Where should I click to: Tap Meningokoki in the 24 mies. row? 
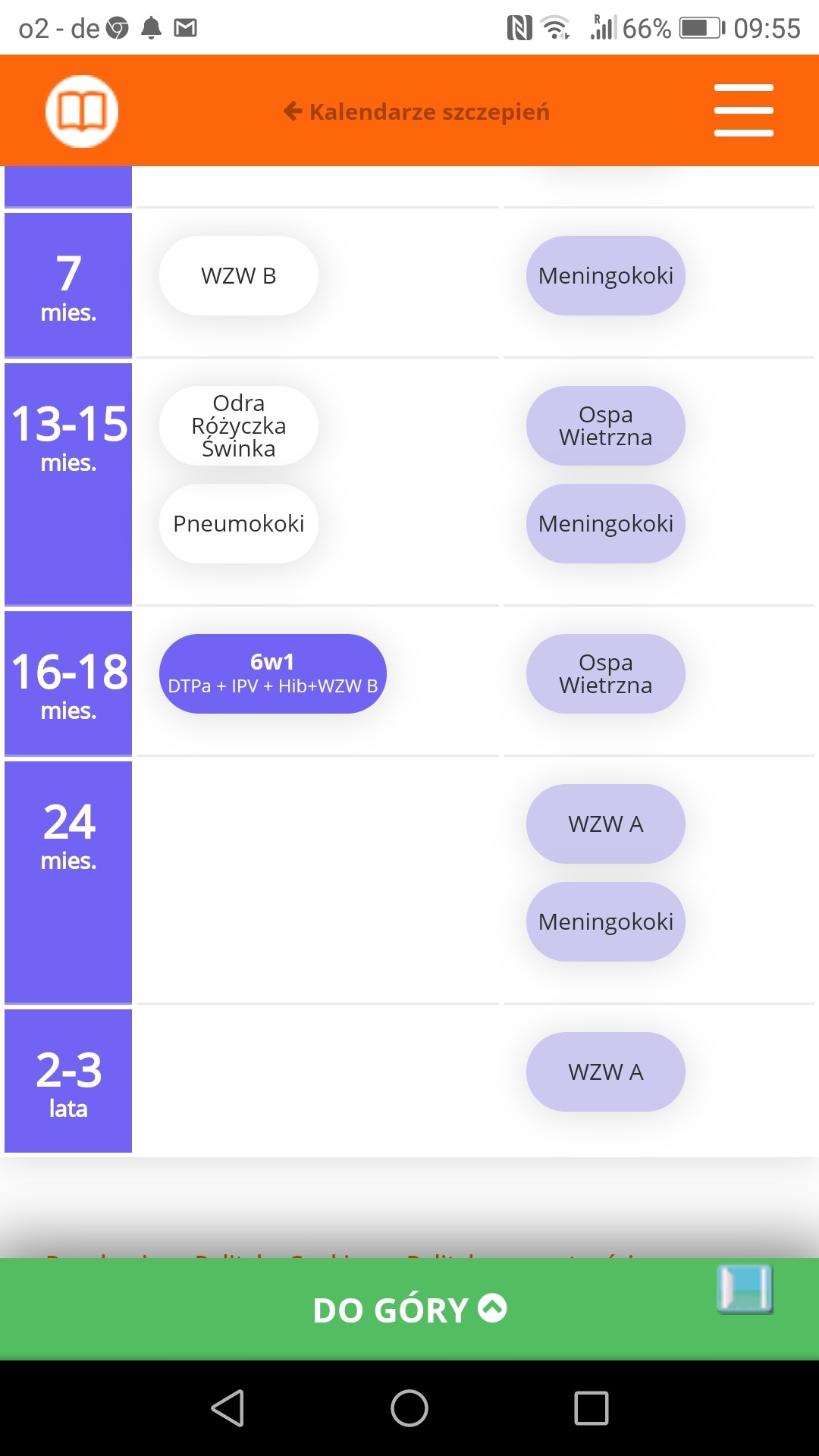(x=605, y=922)
